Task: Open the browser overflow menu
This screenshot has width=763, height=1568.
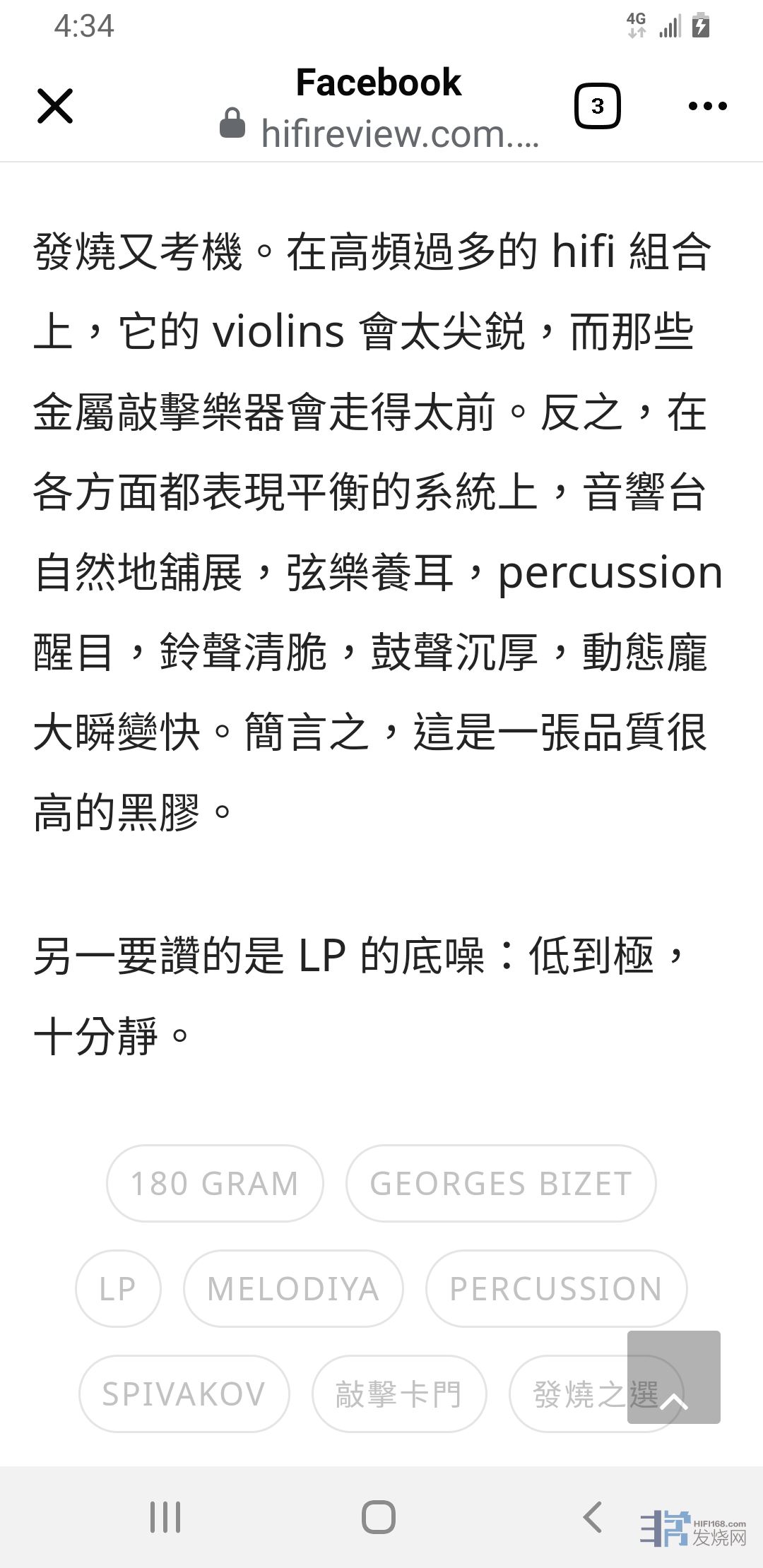Action: pyautogui.click(x=707, y=106)
